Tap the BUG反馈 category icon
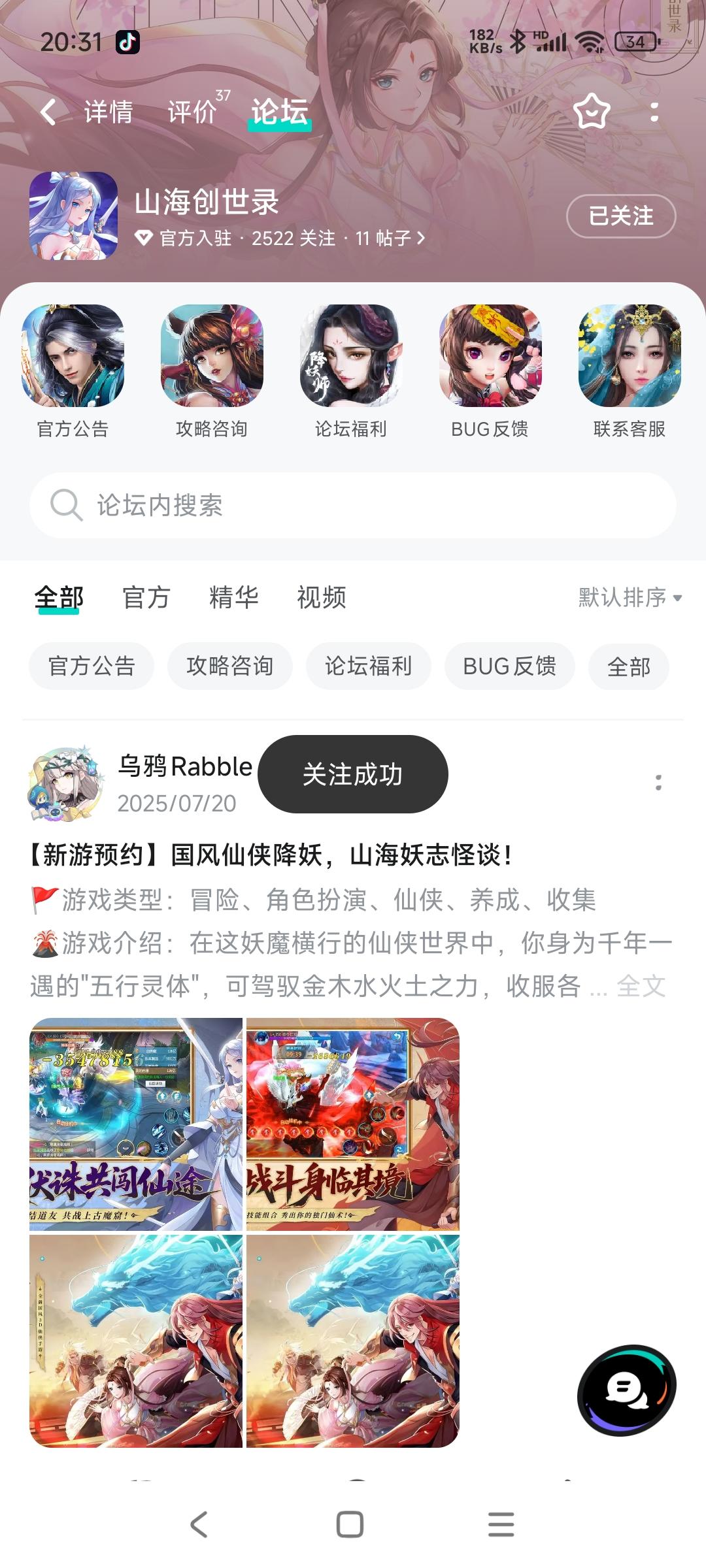This screenshot has height=1568, width=706. 492,357
